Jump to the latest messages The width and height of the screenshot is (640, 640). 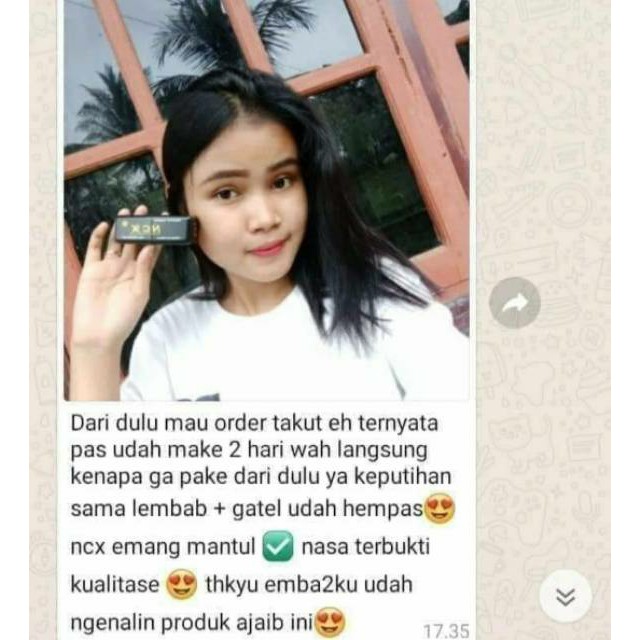pyautogui.click(x=565, y=597)
